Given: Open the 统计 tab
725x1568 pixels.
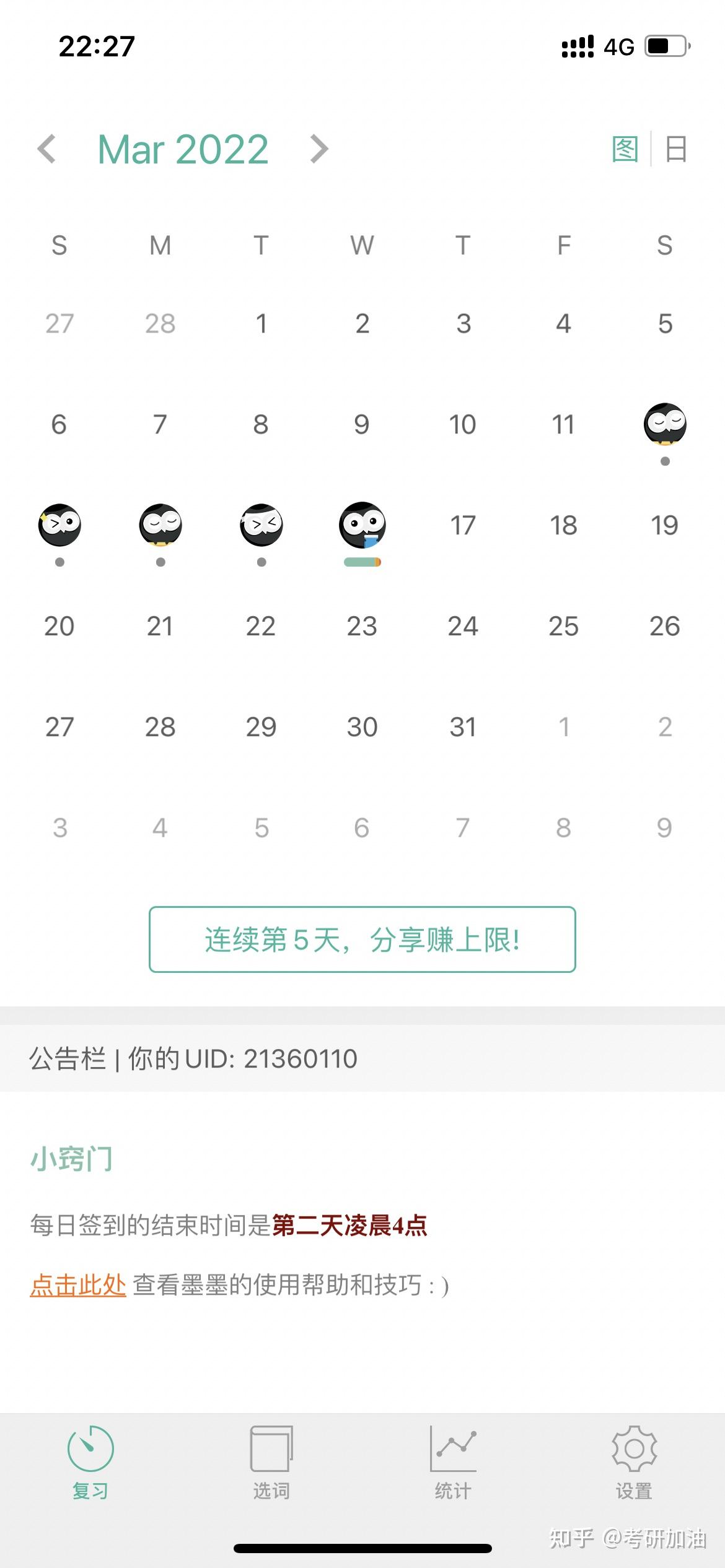Looking at the screenshot, I should (x=453, y=1463).
